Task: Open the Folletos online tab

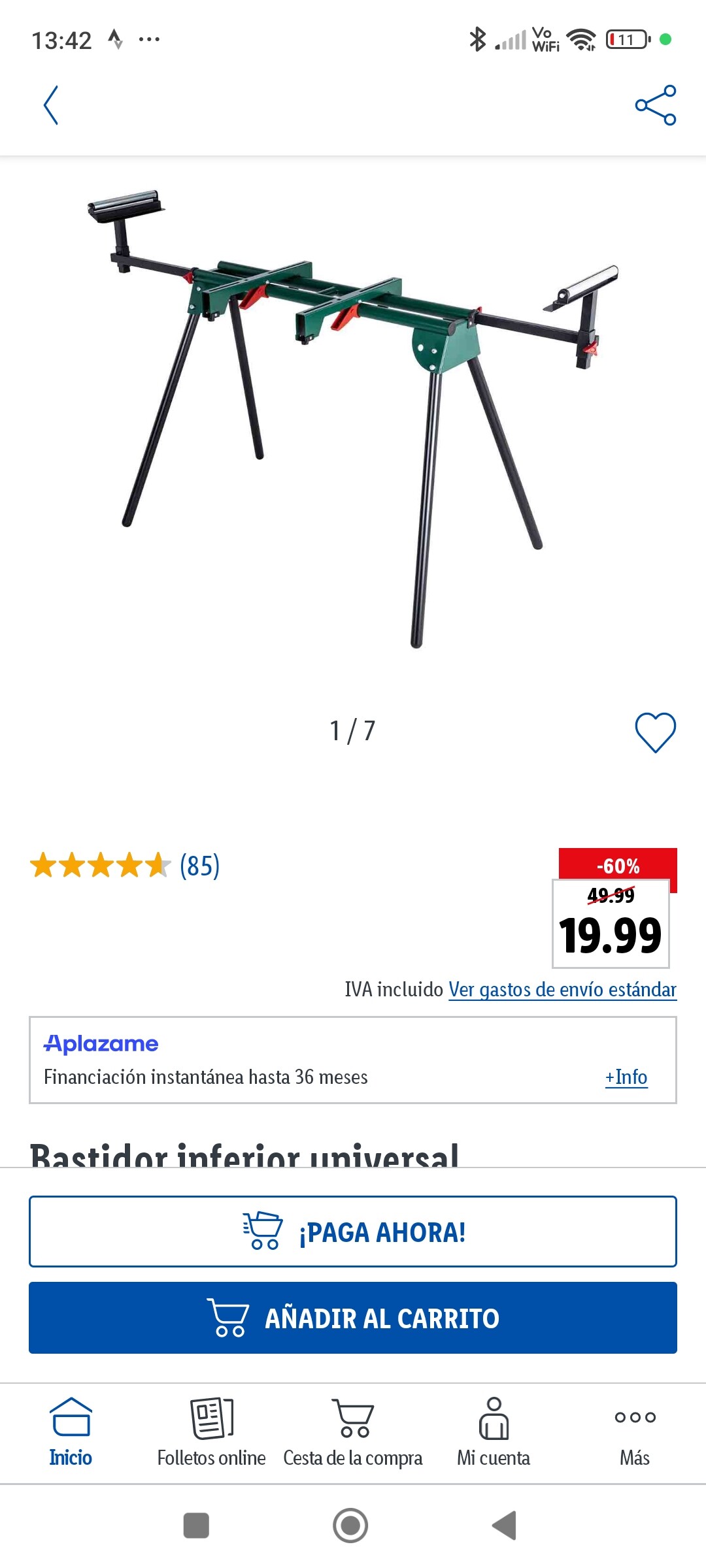Action: coord(212,1432)
